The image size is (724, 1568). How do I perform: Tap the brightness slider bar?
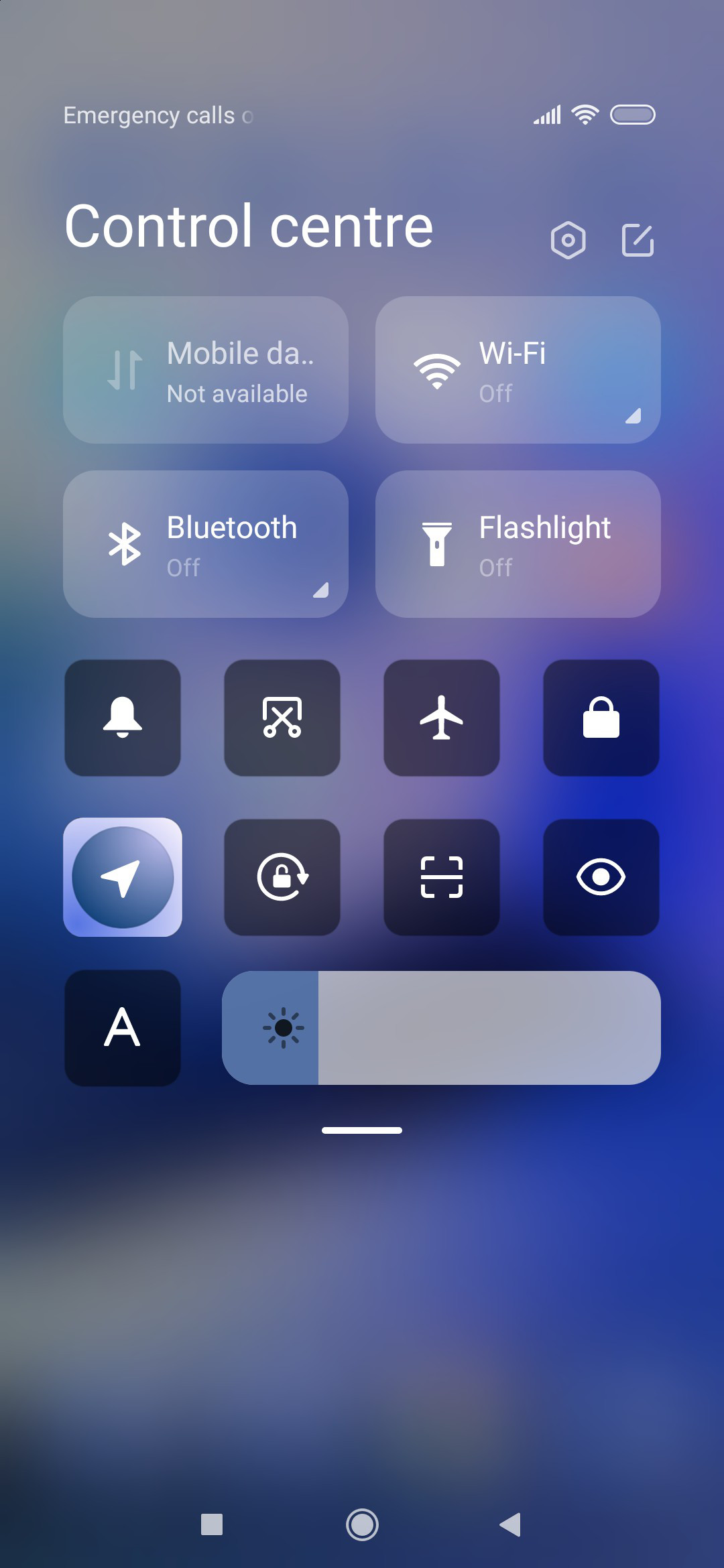pos(441,1028)
